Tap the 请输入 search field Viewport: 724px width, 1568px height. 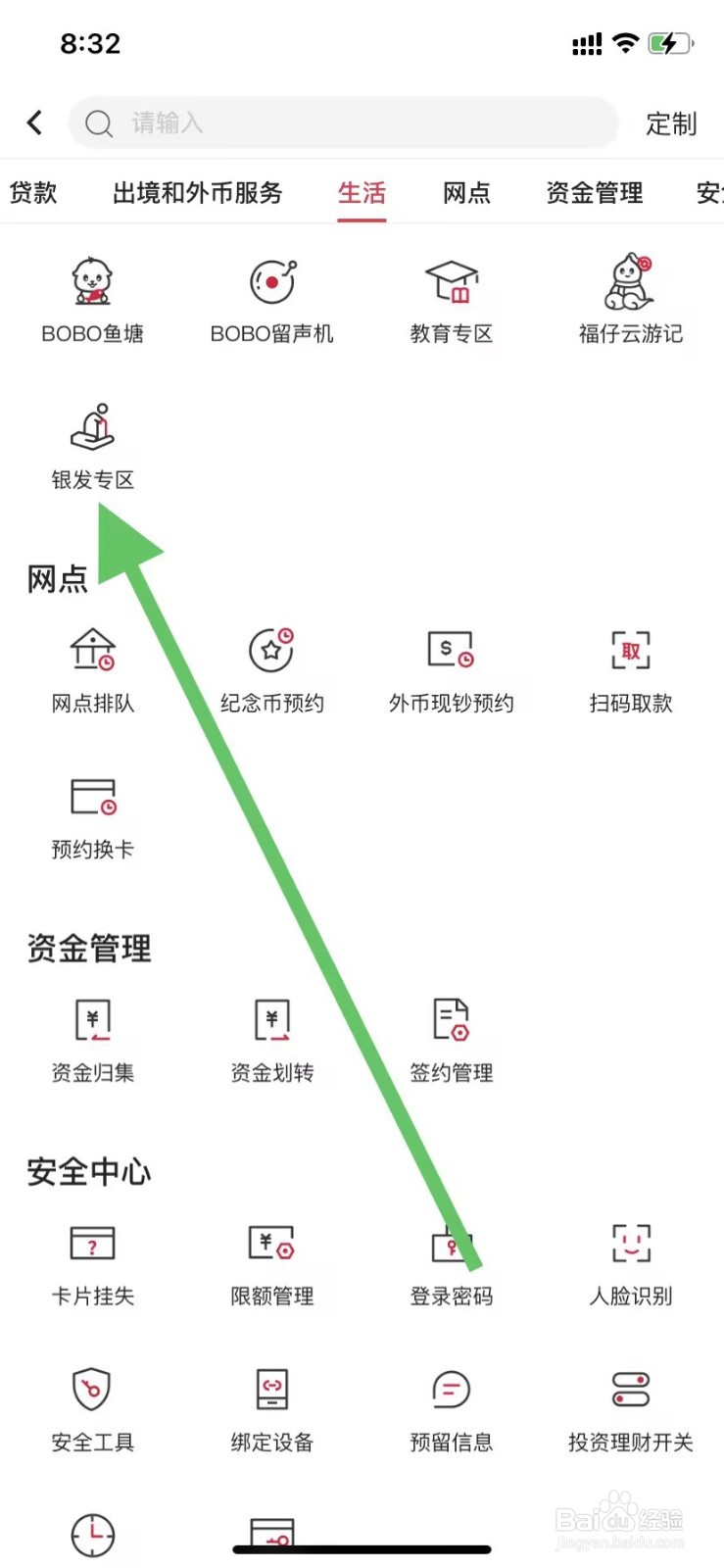click(343, 122)
